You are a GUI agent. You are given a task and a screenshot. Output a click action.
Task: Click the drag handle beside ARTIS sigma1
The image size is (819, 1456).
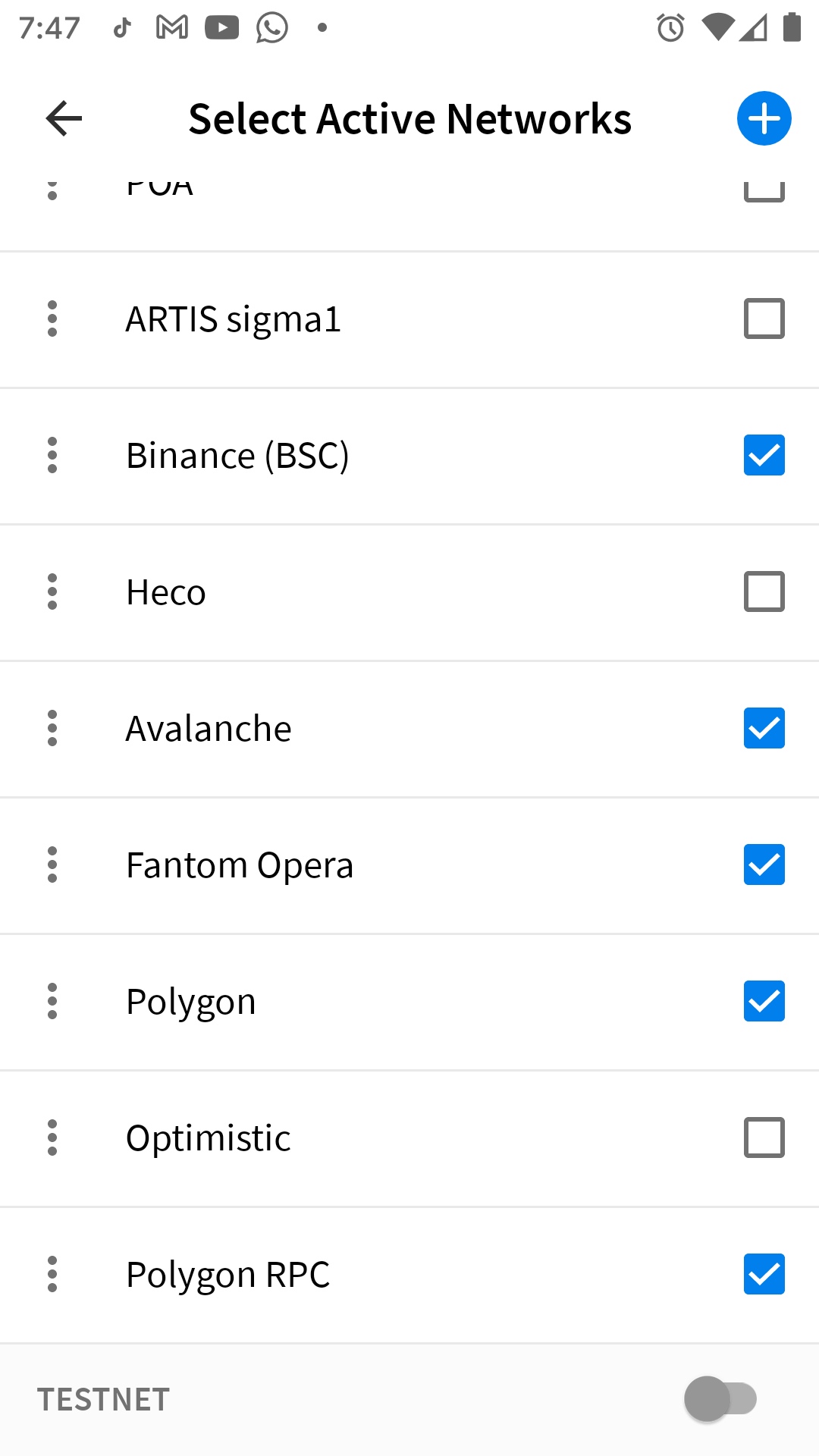[x=52, y=318]
